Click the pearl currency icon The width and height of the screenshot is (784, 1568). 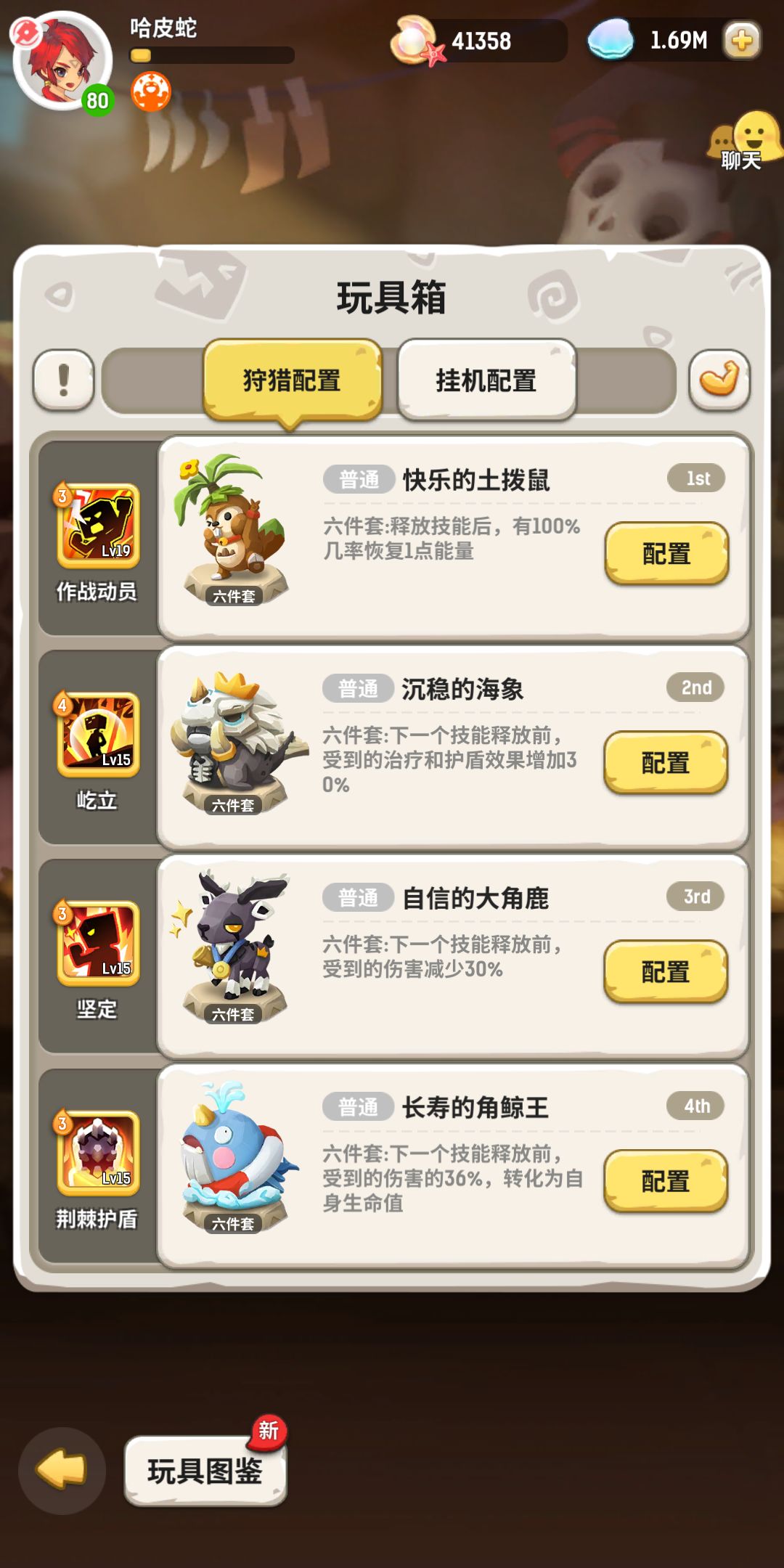(415, 41)
